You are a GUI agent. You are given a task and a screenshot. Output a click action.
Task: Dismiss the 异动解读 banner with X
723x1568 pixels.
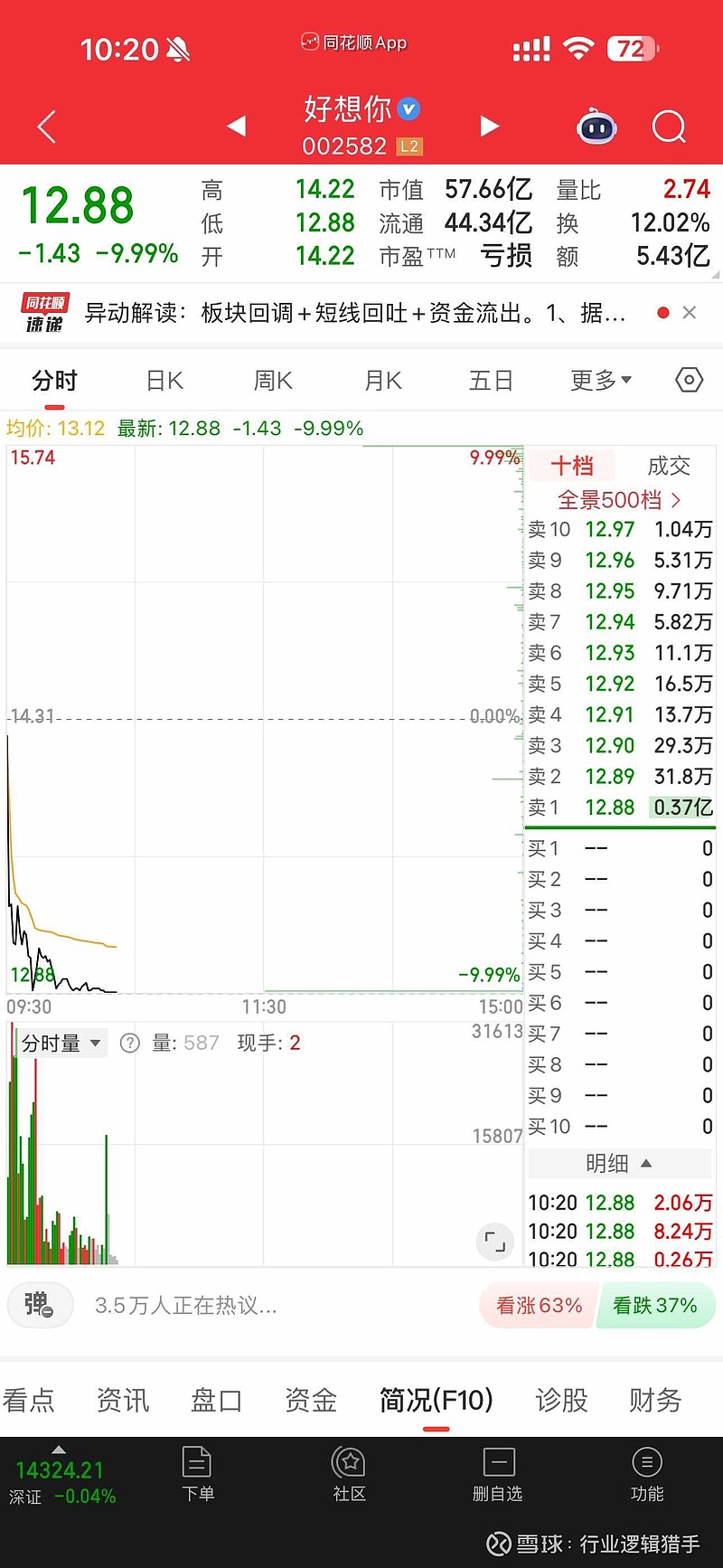click(x=690, y=313)
